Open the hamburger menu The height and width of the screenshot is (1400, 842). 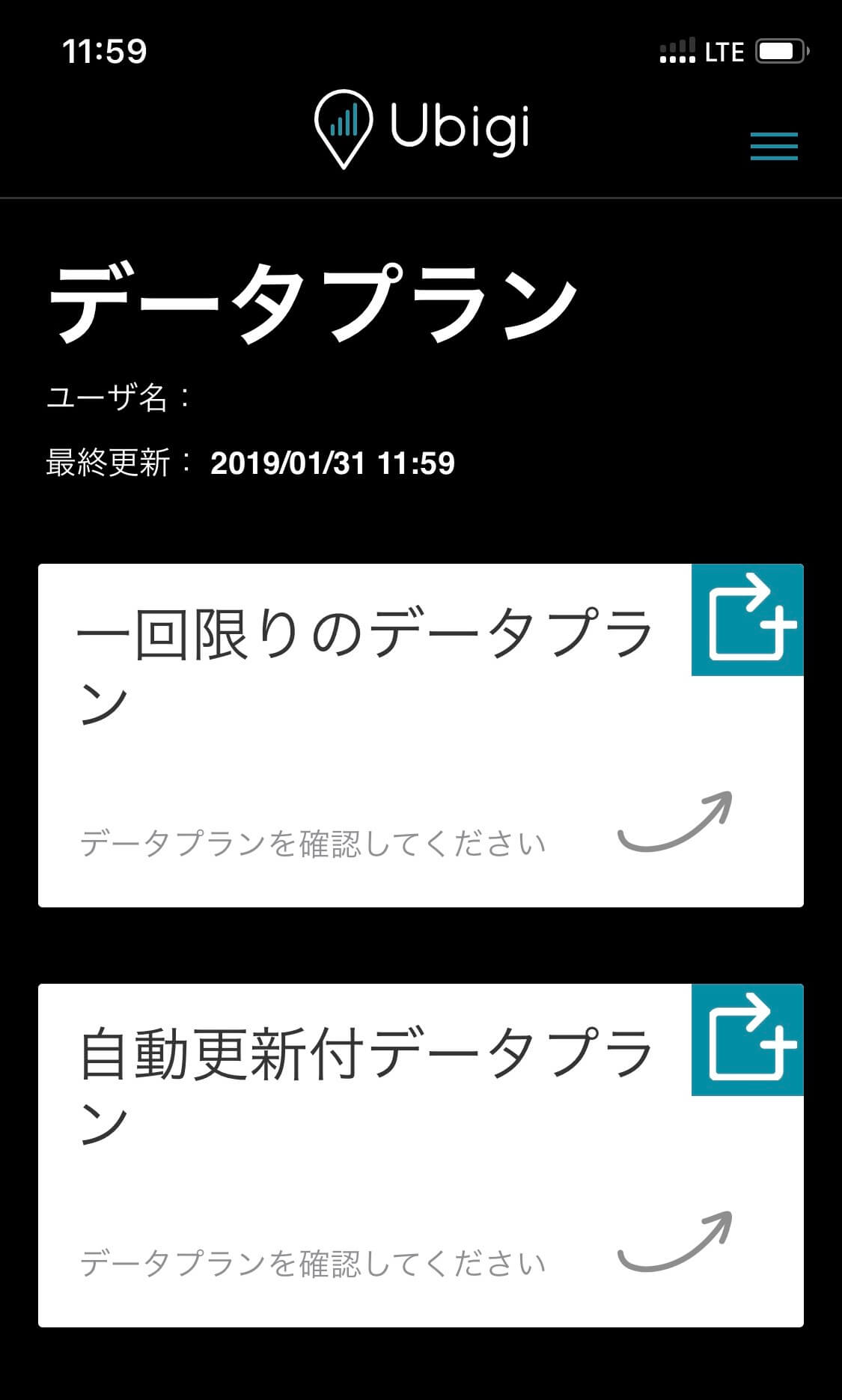(774, 146)
